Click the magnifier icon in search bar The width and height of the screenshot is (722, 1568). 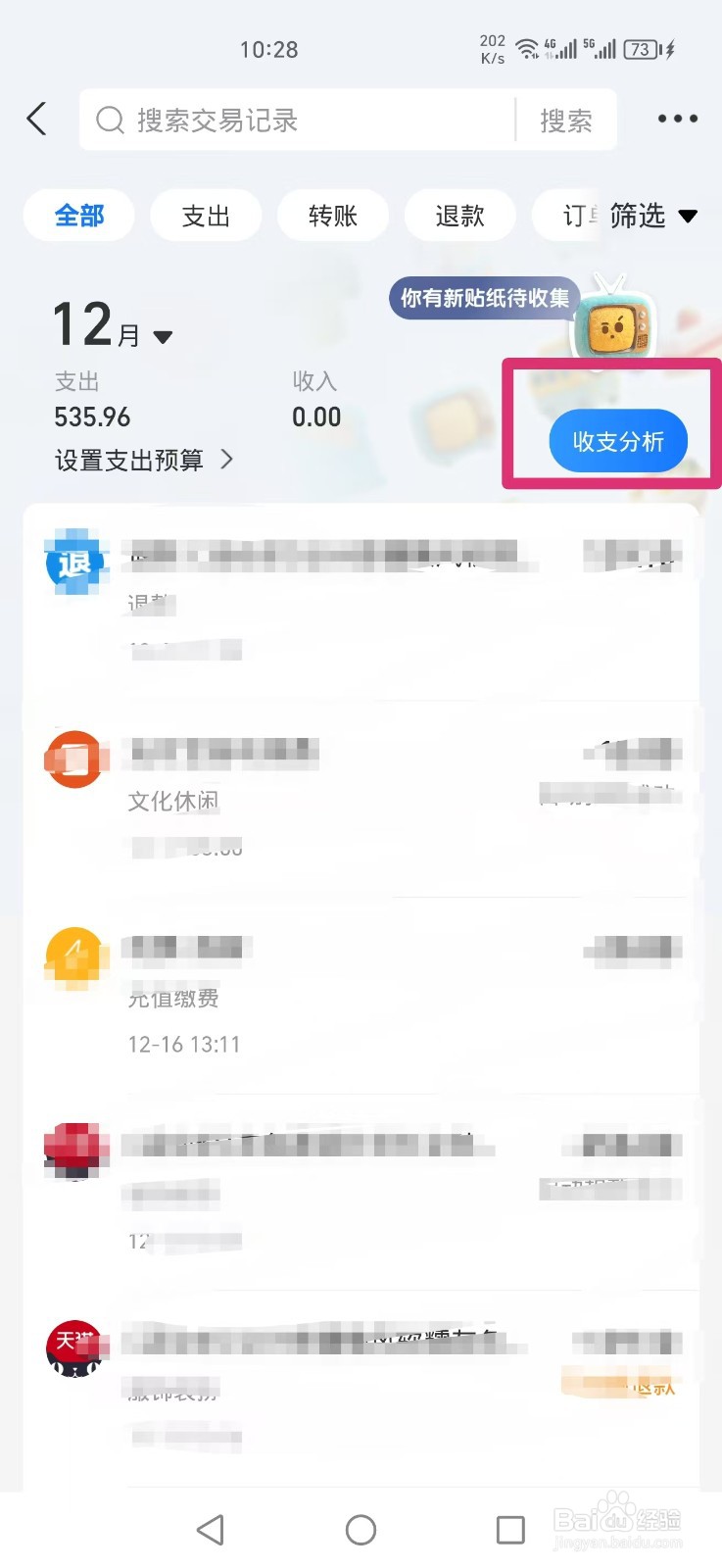click(110, 120)
